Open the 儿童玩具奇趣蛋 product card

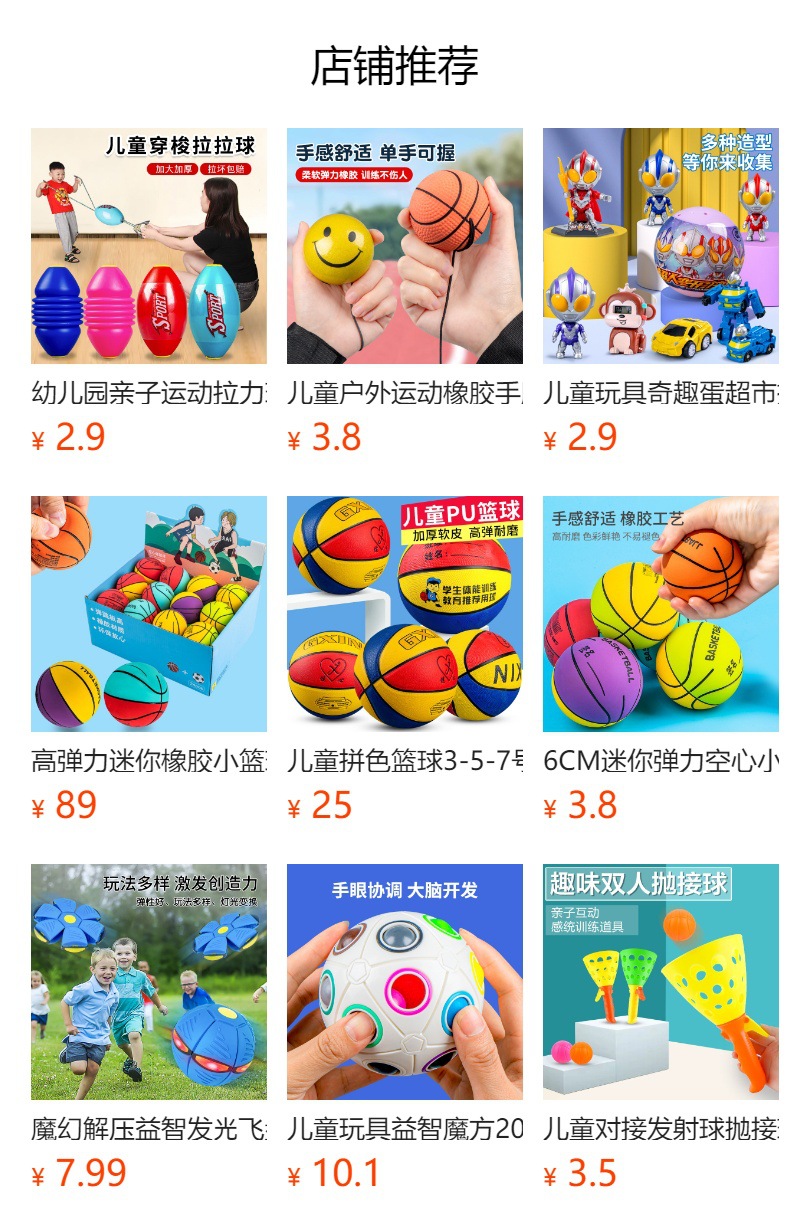[x=661, y=246]
